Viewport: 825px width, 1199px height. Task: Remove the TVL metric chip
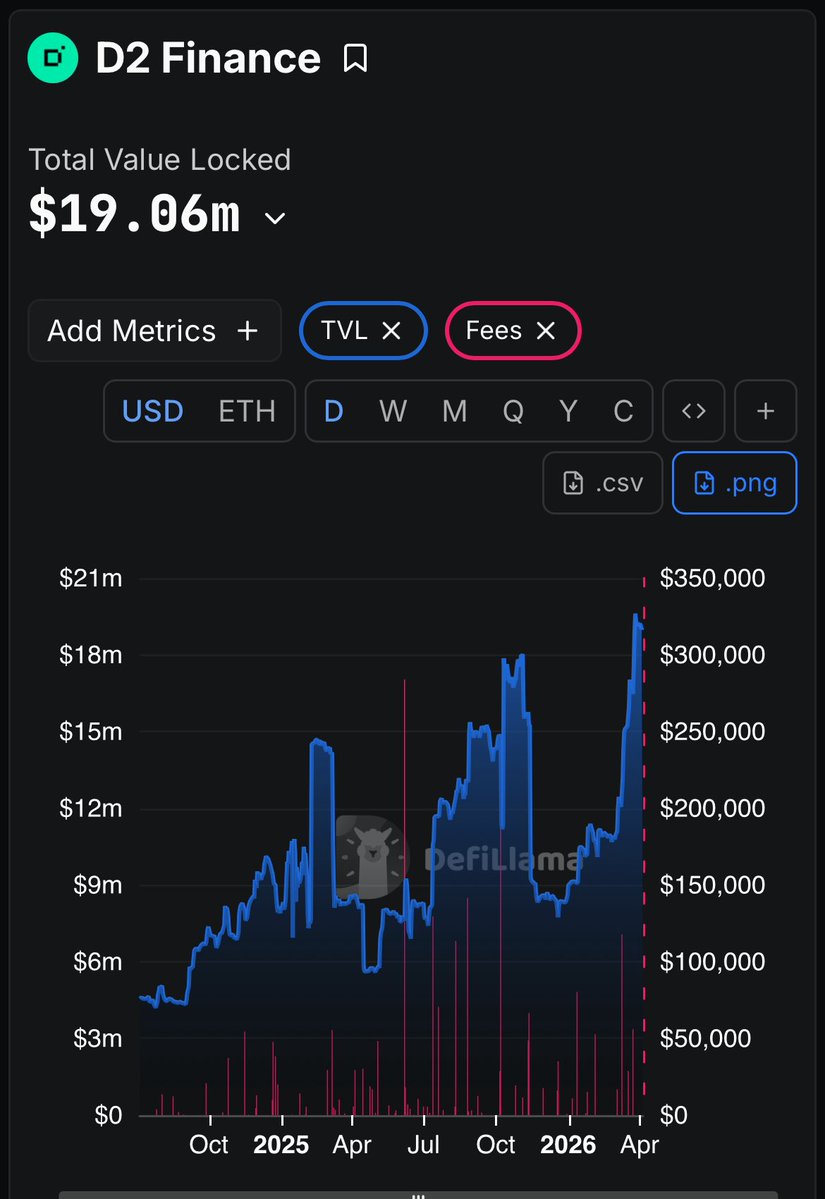coord(392,331)
